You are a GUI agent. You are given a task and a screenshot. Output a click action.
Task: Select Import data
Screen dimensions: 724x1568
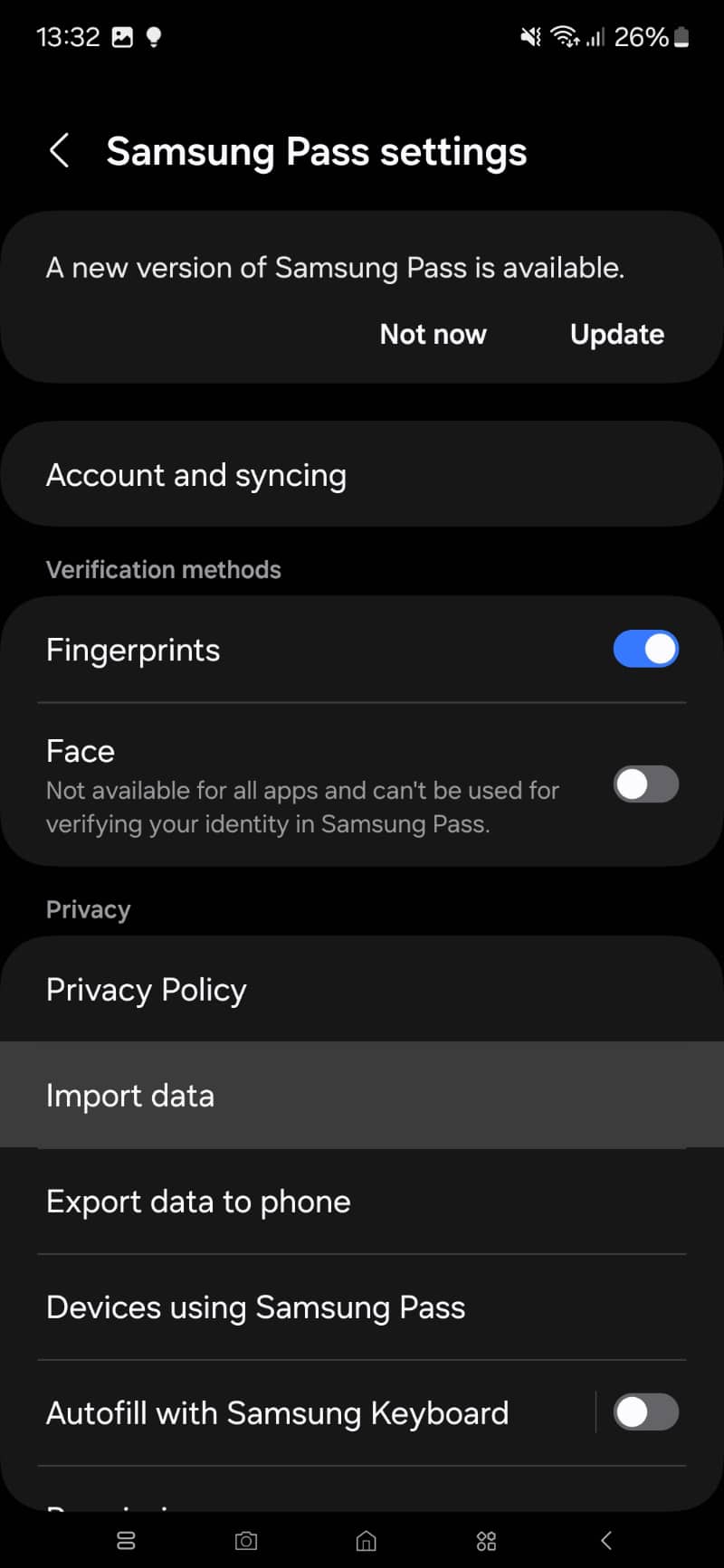point(362,1095)
